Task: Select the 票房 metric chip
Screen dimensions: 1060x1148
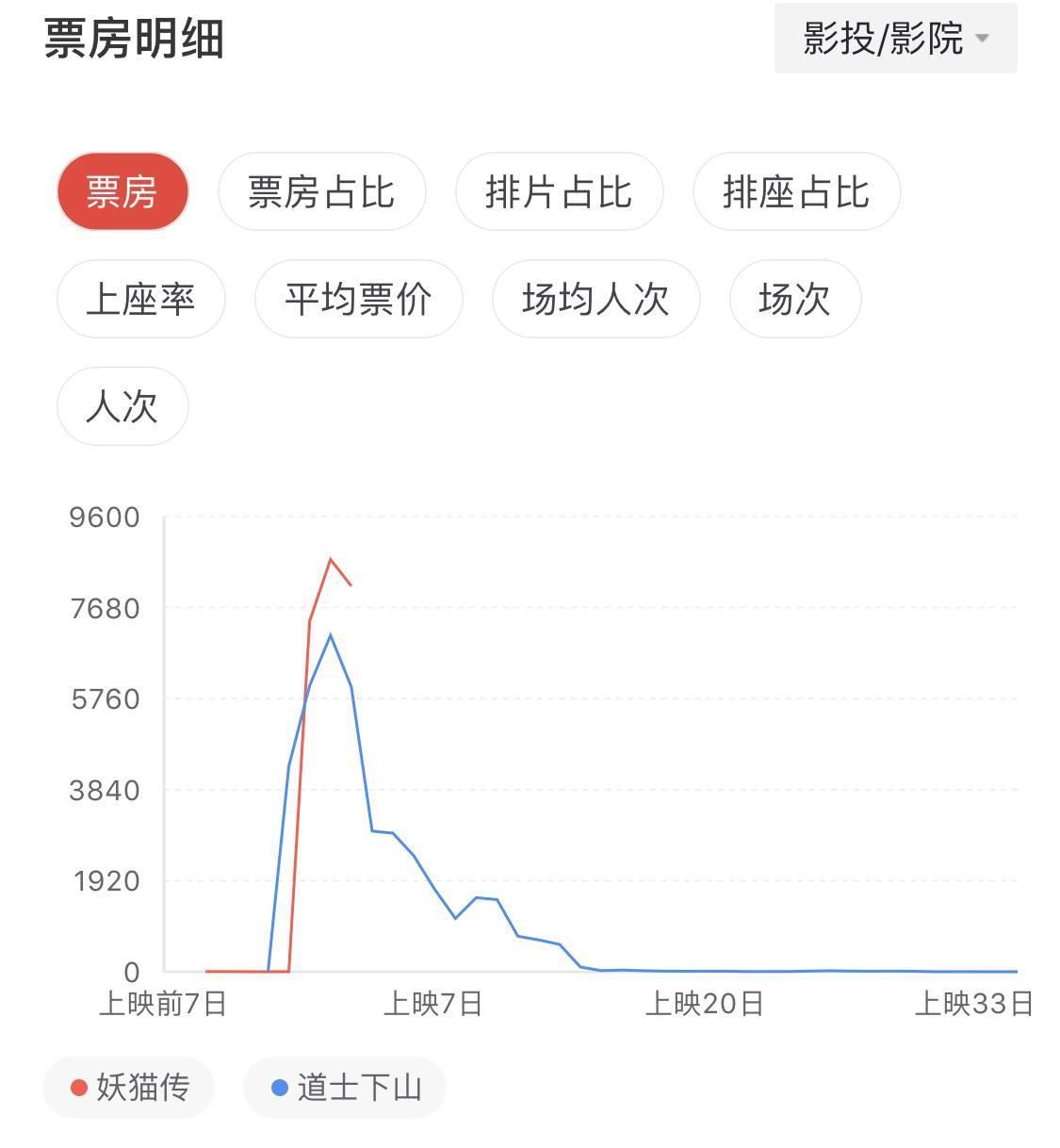Action: (122, 192)
